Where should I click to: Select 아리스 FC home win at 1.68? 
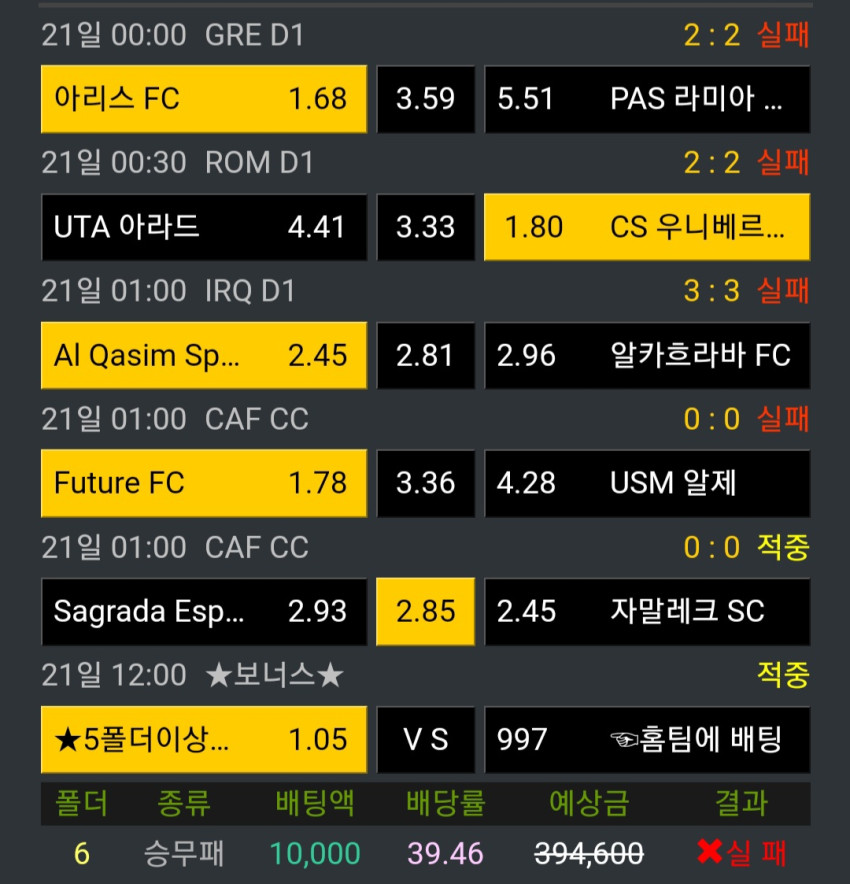[204, 99]
